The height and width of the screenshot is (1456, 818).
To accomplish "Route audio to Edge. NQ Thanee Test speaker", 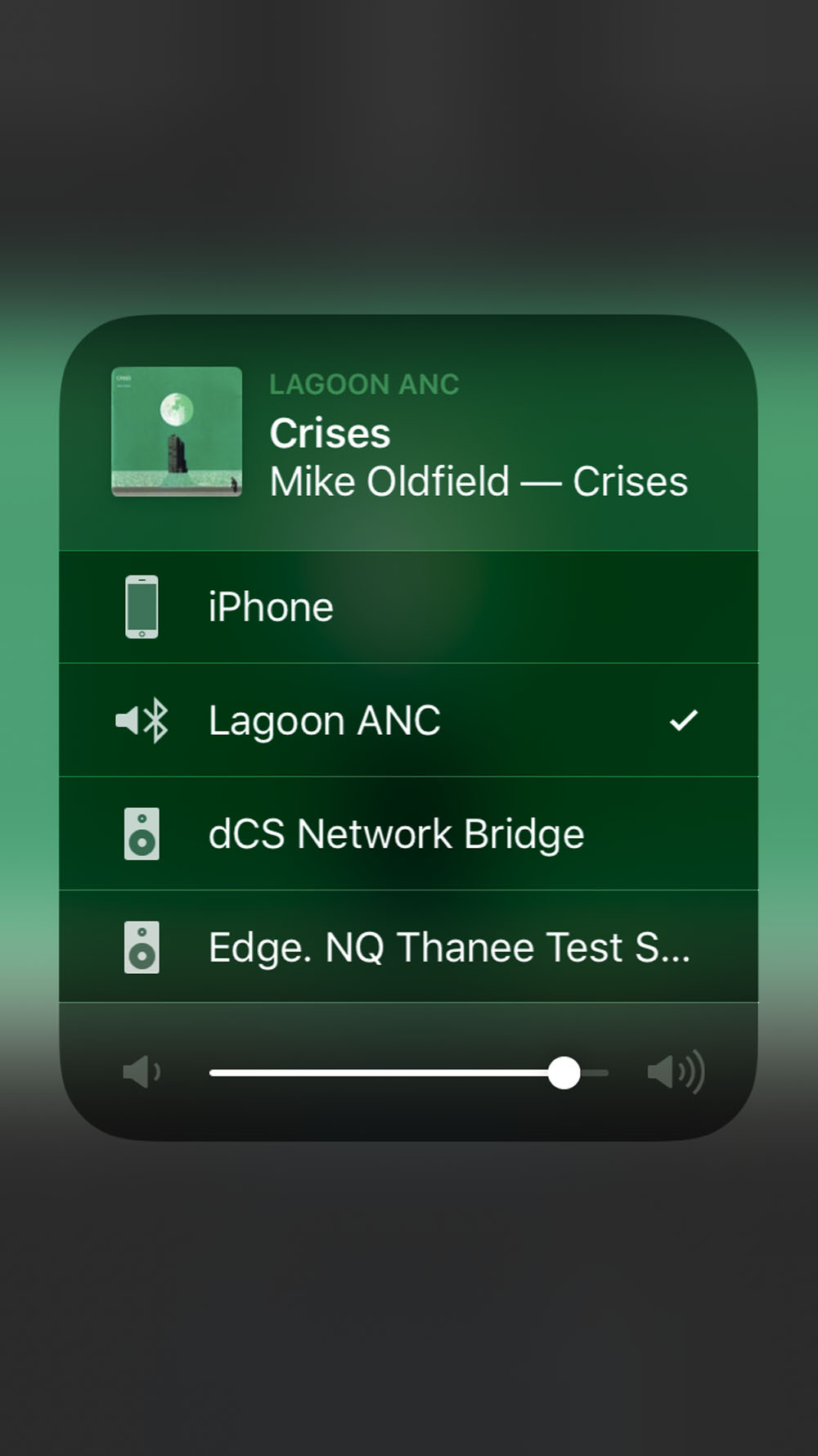I will (x=407, y=947).
